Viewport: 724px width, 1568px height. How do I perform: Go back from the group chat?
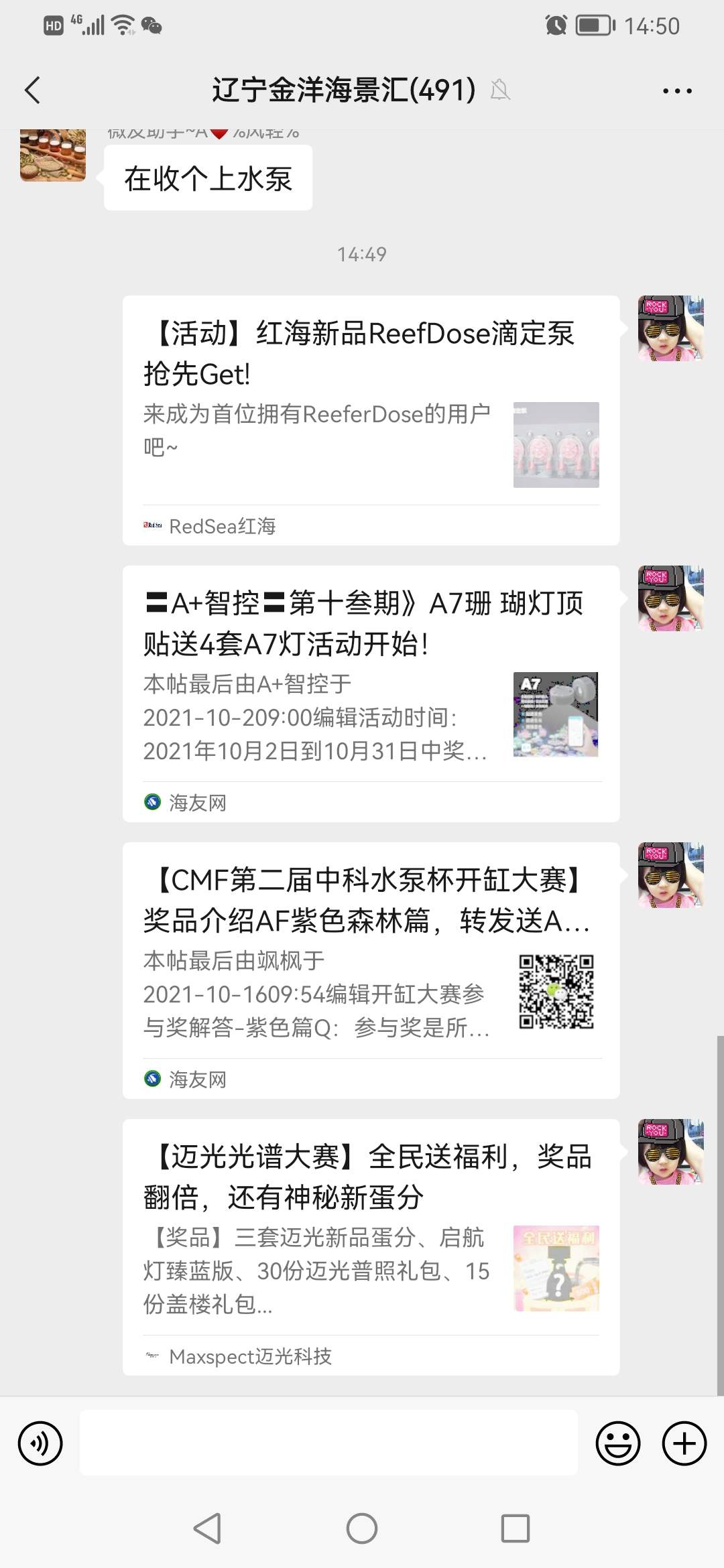tap(32, 90)
